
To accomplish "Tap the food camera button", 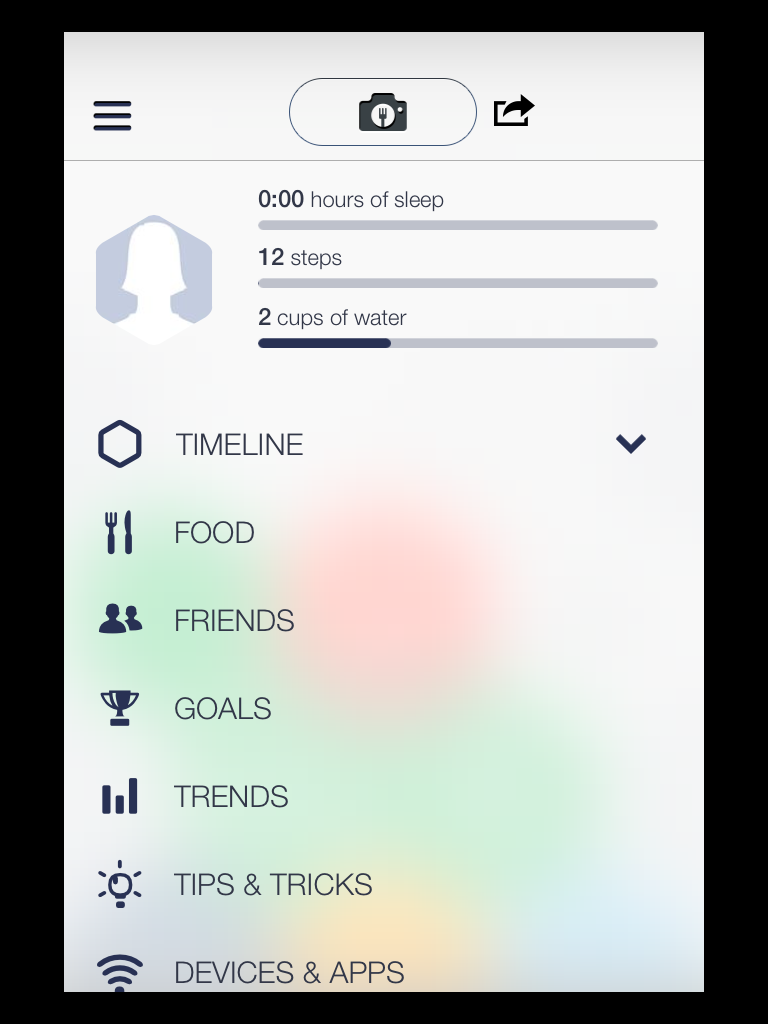I will pos(383,112).
